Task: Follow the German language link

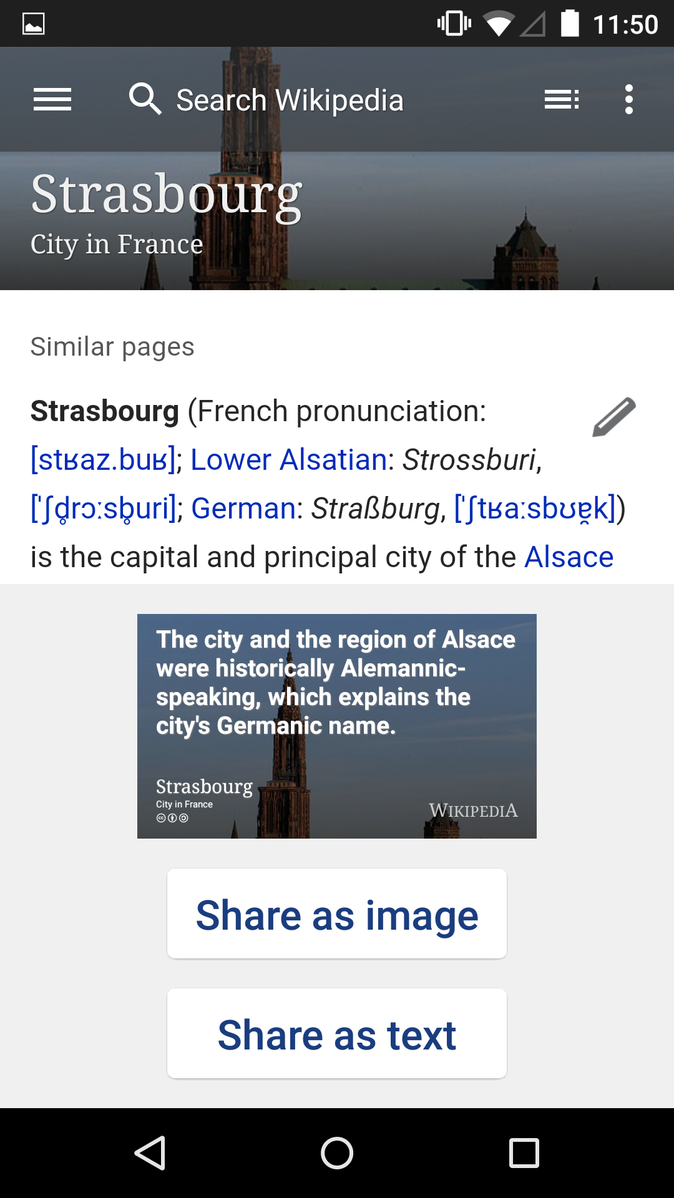Action: 243,508
